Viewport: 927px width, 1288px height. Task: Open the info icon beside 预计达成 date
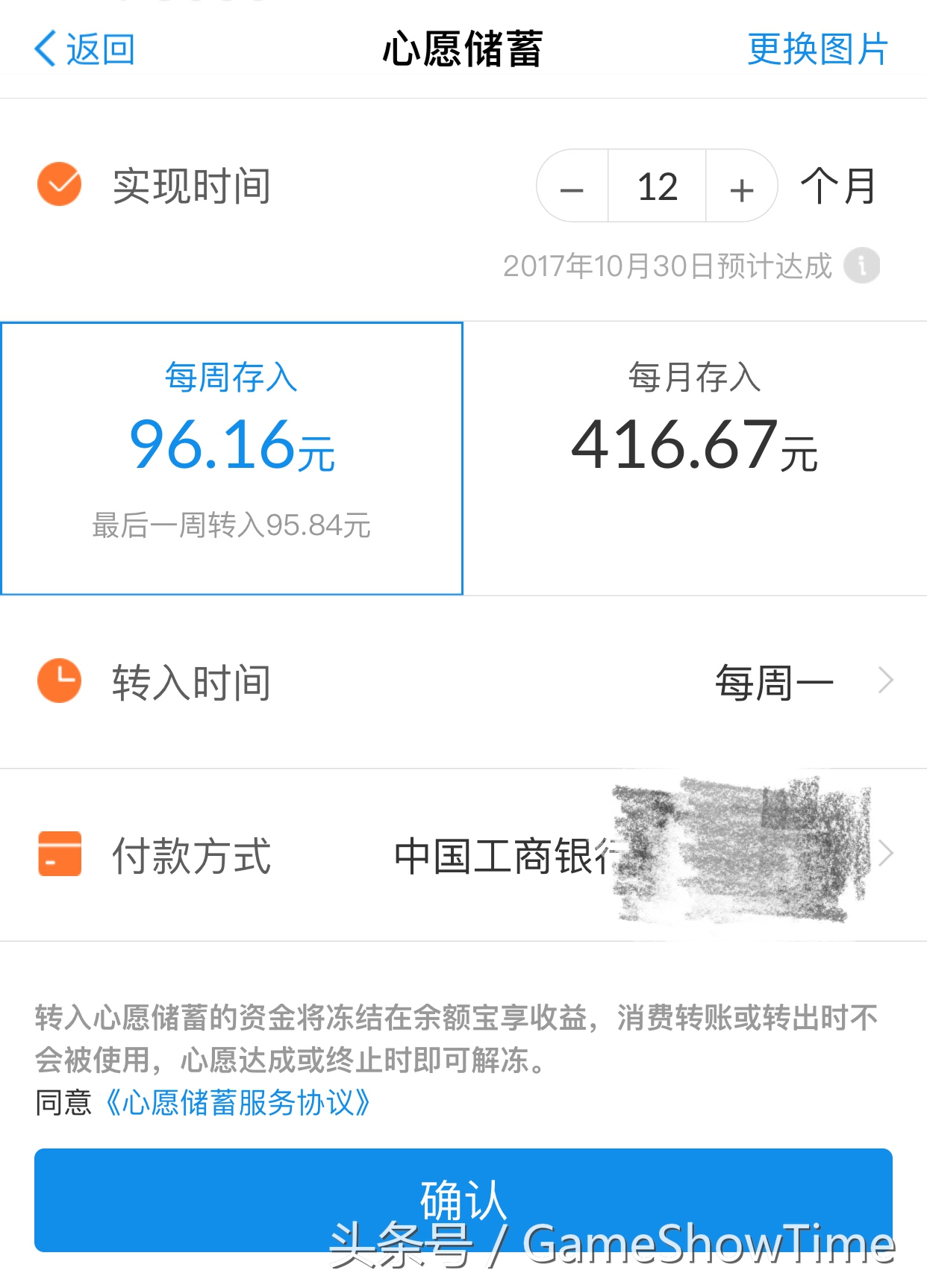[861, 266]
